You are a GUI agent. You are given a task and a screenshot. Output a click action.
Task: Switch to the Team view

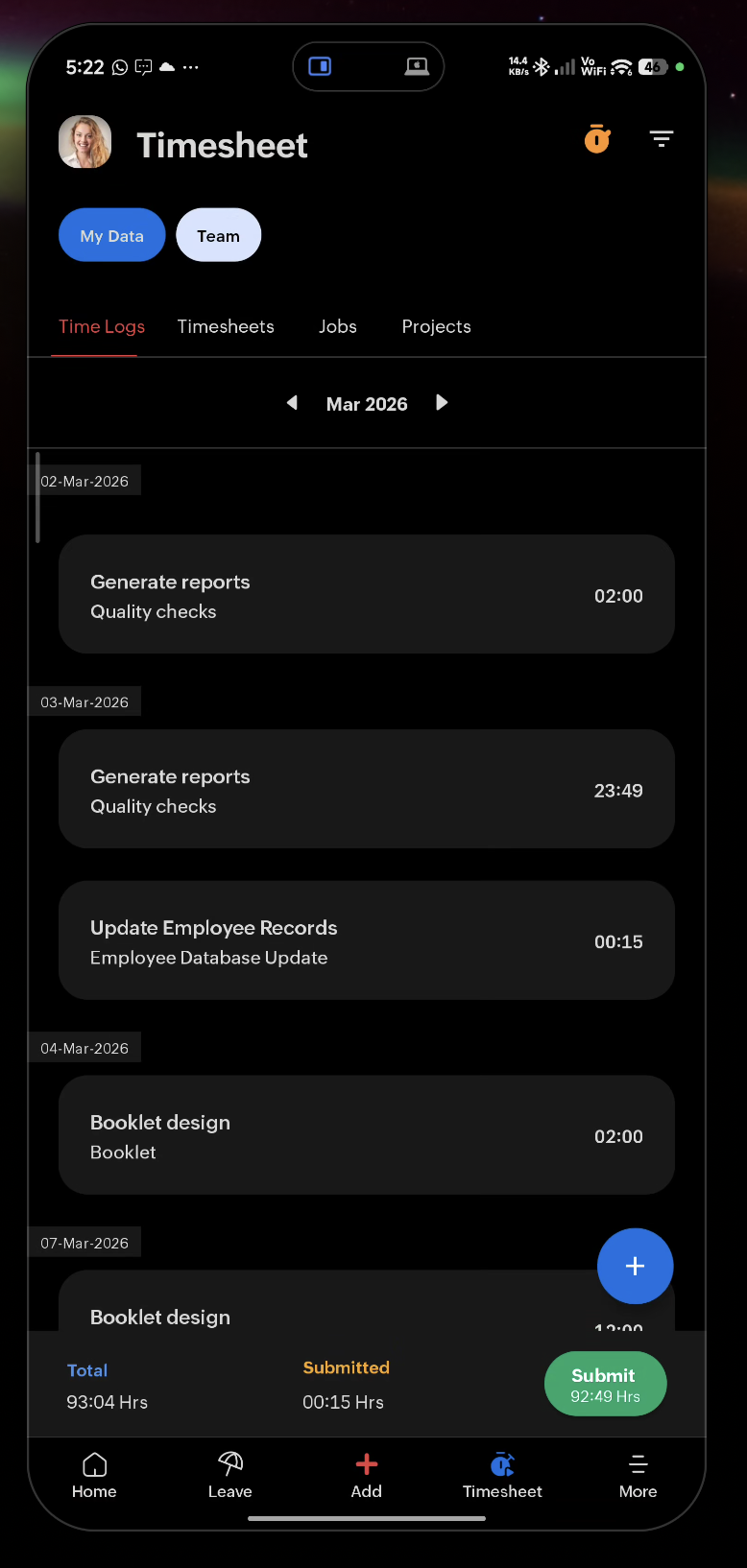[x=218, y=235]
